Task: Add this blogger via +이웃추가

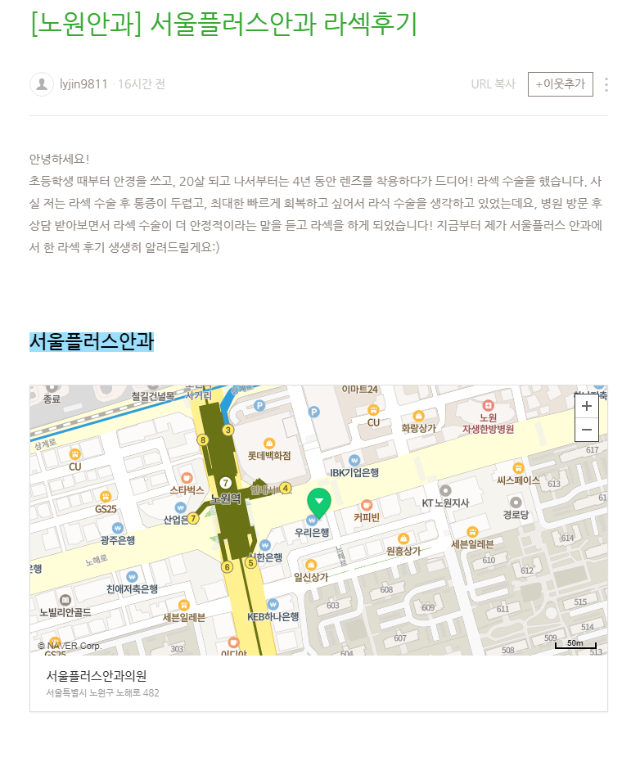Action: coord(560,84)
